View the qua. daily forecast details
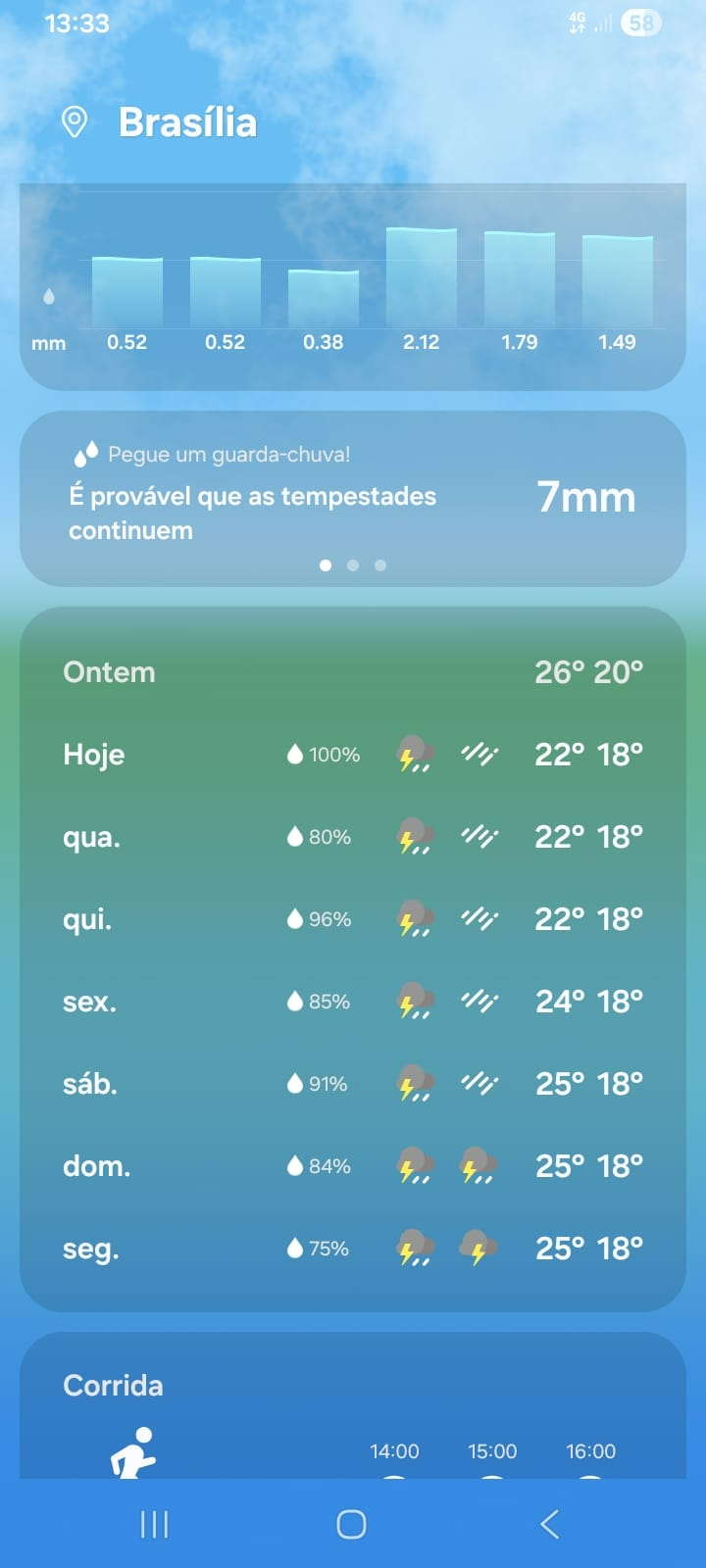Image resolution: width=706 pixels, height=1568 pixels. coord(353,837)
